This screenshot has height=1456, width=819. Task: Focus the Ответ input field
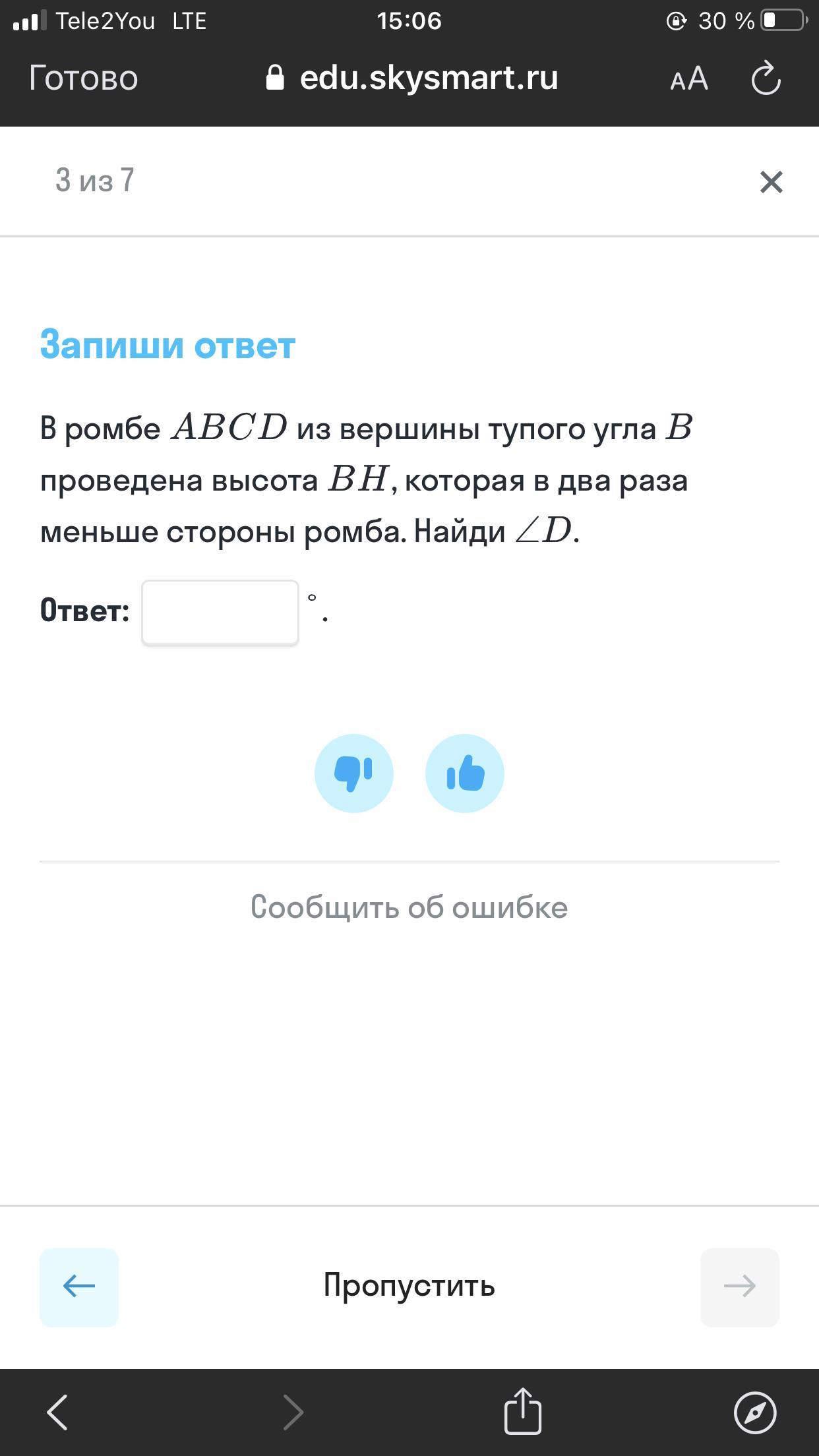coord(220,612)
